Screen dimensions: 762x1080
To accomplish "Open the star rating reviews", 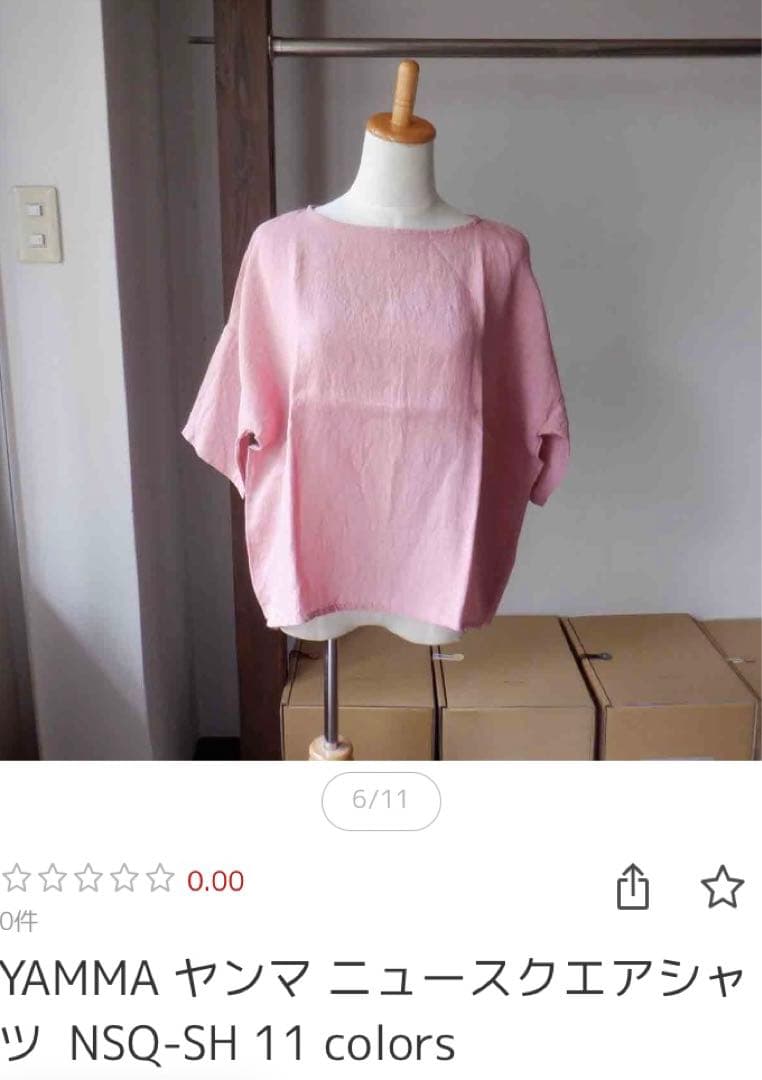I will click(x=90, y=881).
